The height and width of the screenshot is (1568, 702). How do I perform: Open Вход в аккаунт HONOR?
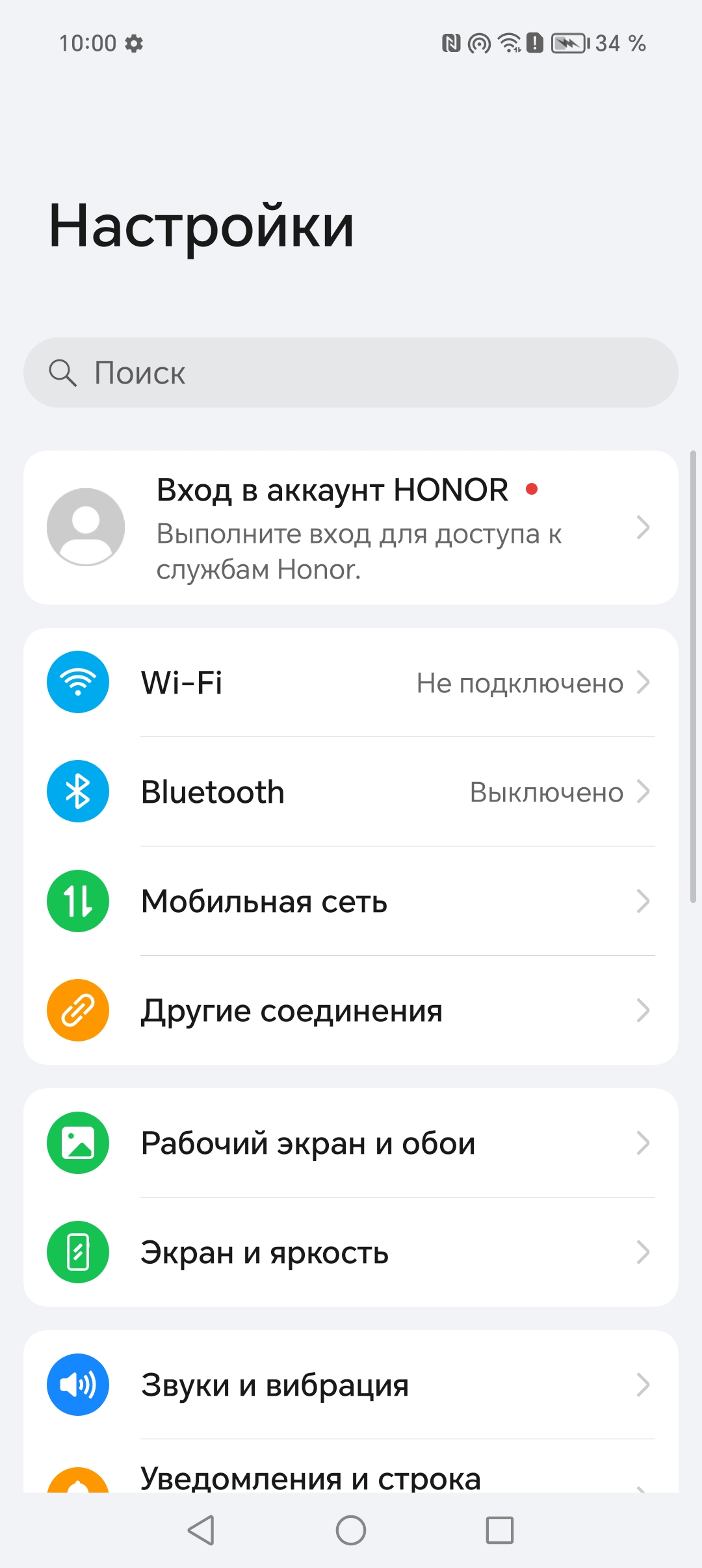point(351,527)
